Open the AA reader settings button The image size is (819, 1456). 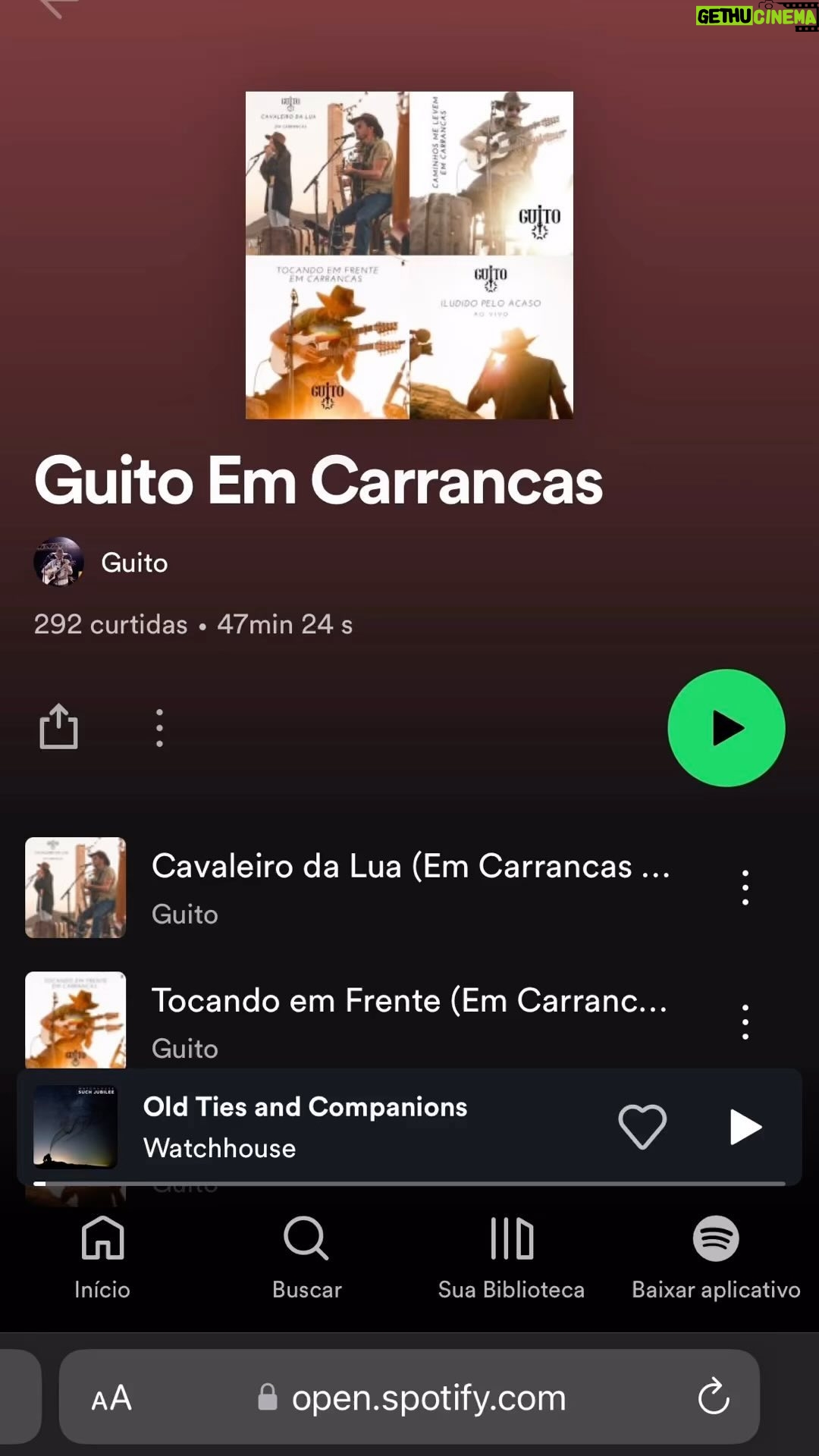tap(111, 1398)
